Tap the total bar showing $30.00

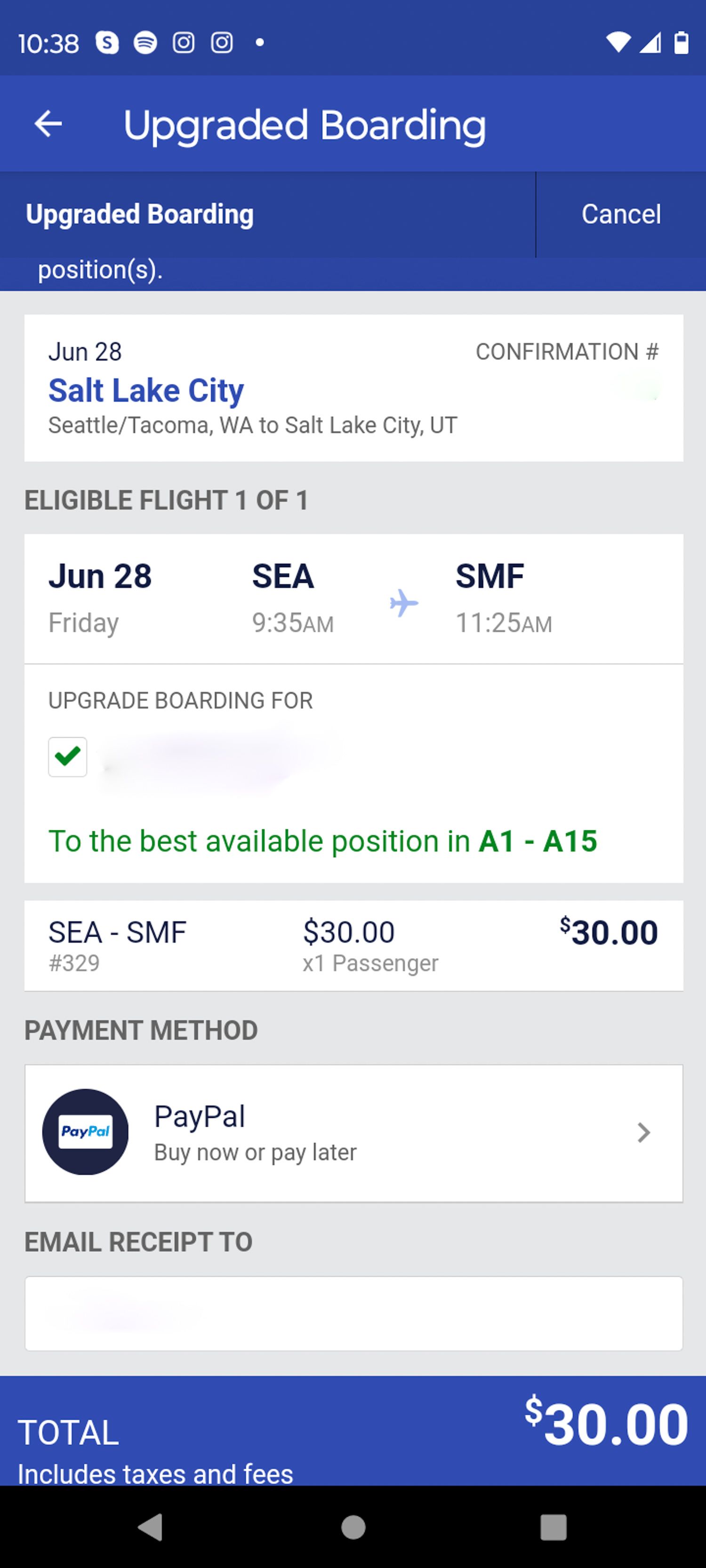coord(353,1438)
